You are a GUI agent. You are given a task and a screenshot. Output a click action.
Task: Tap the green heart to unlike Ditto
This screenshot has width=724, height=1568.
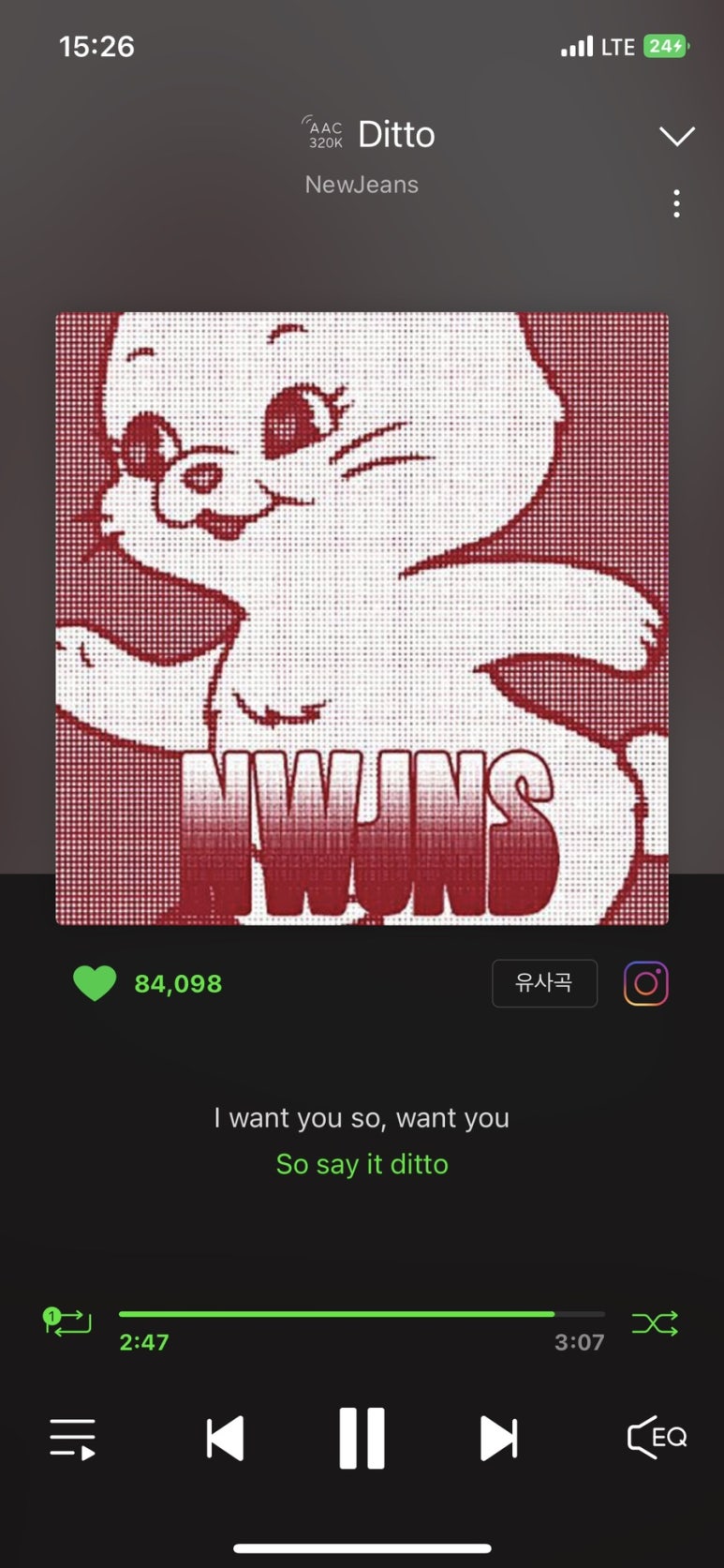coord(95,983)
